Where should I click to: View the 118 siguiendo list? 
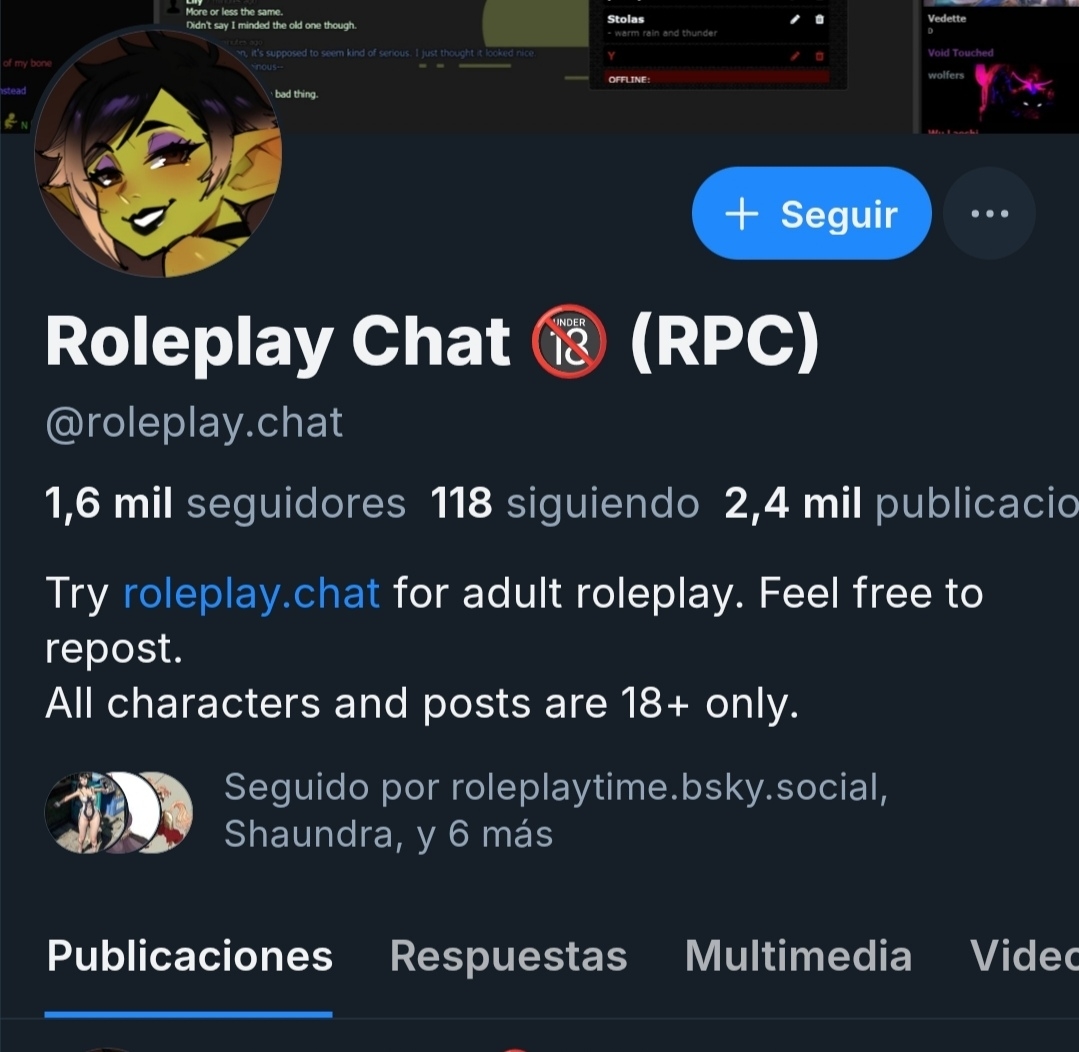pos(565,504)
